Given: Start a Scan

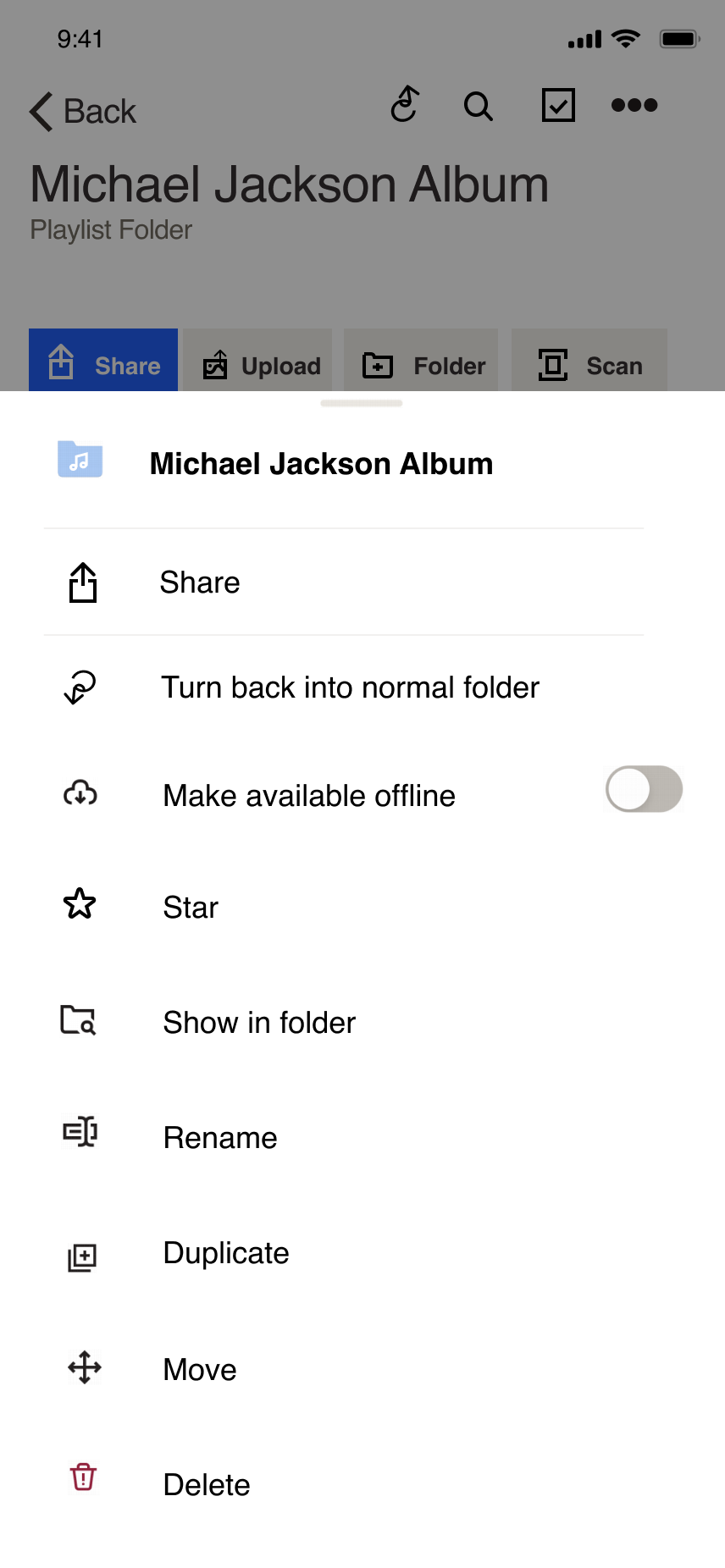Looking at the screenshot, I should click(x=589, y=361).
